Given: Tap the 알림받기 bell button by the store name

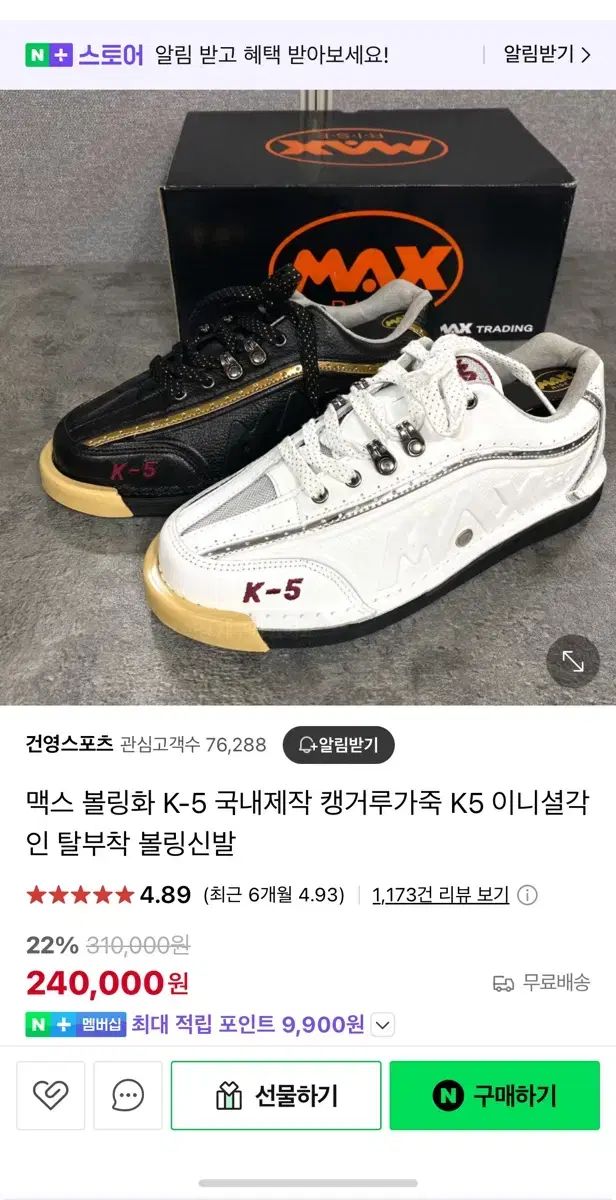Looking at the screenshot, I should pyautogui.click(x=338, y=744).
